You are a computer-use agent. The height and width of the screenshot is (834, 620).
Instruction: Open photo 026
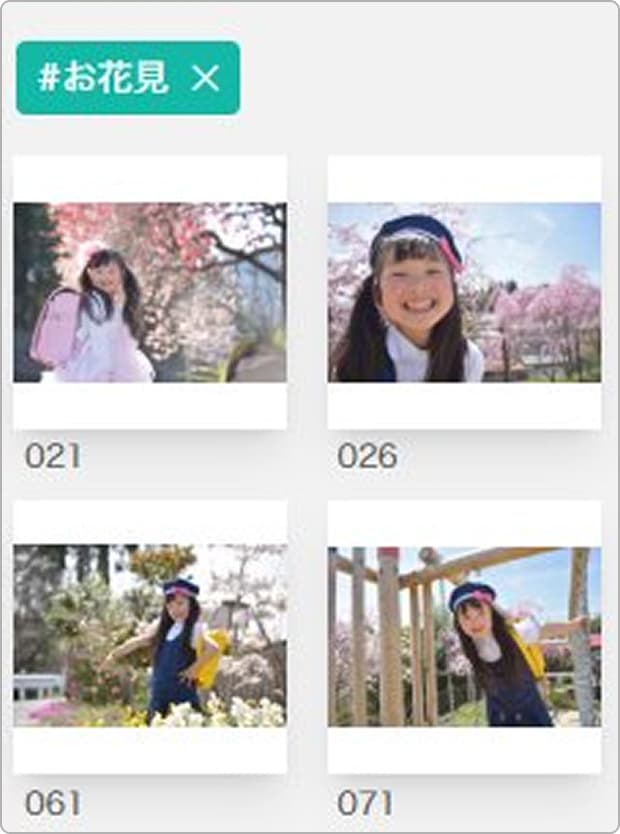click(x=464, y=292)
